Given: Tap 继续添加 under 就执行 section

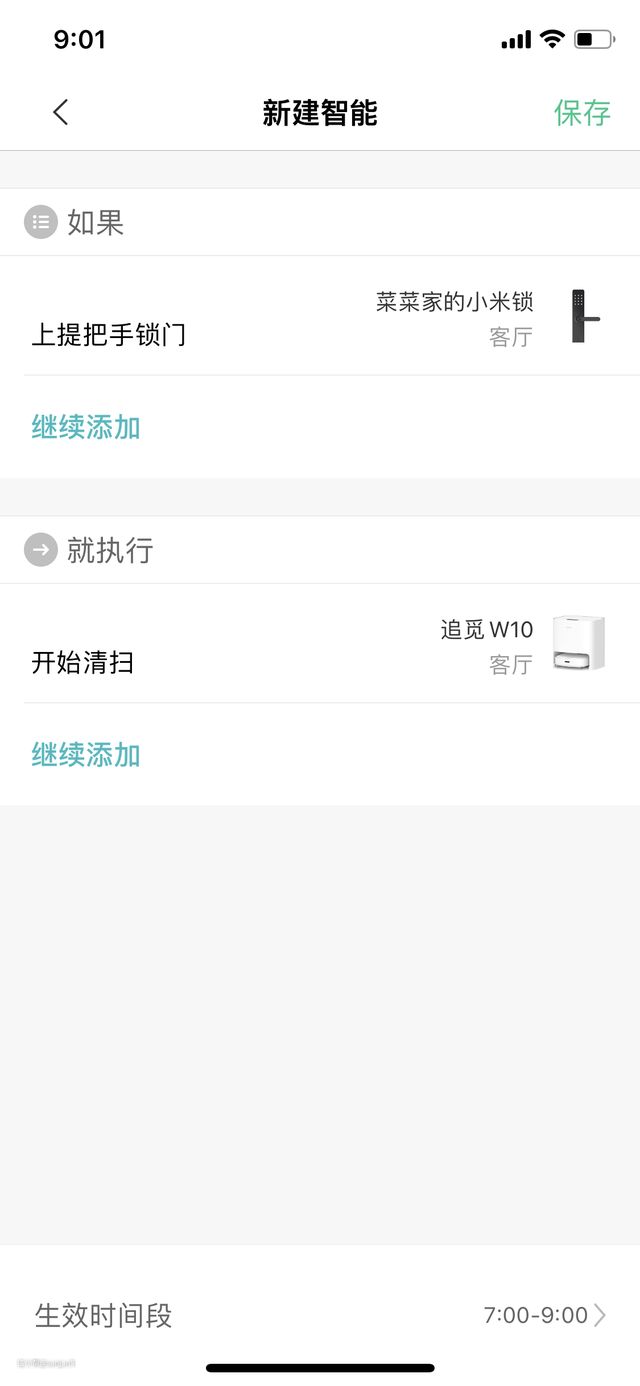Looking at the screenshot, I should tap(86, 754).
